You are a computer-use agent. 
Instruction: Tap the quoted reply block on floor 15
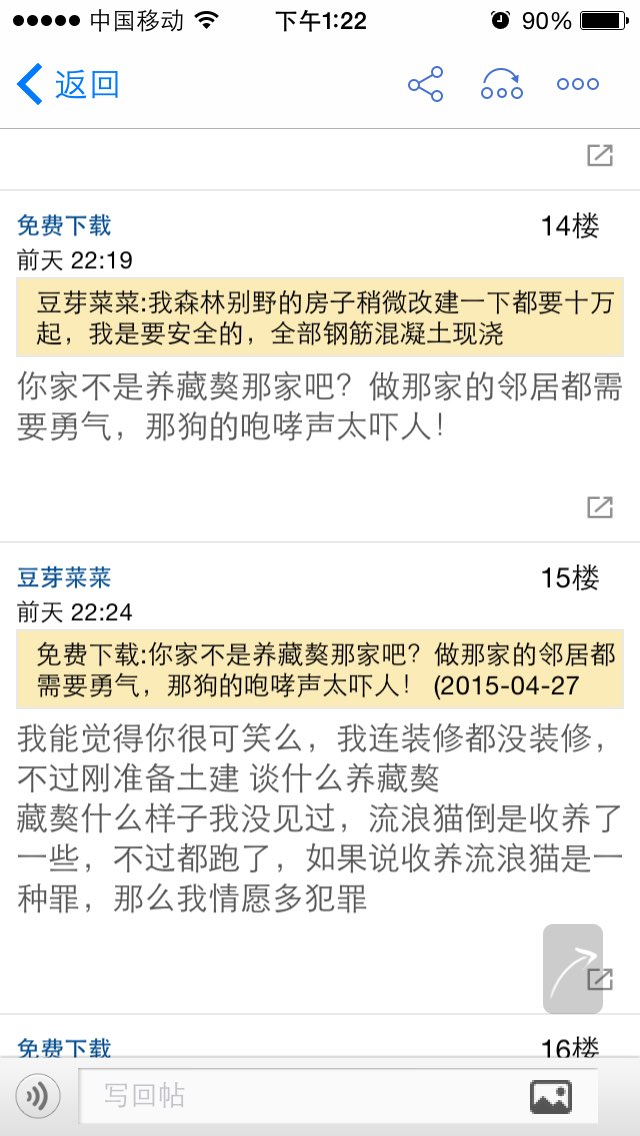(x=320, y=669)
